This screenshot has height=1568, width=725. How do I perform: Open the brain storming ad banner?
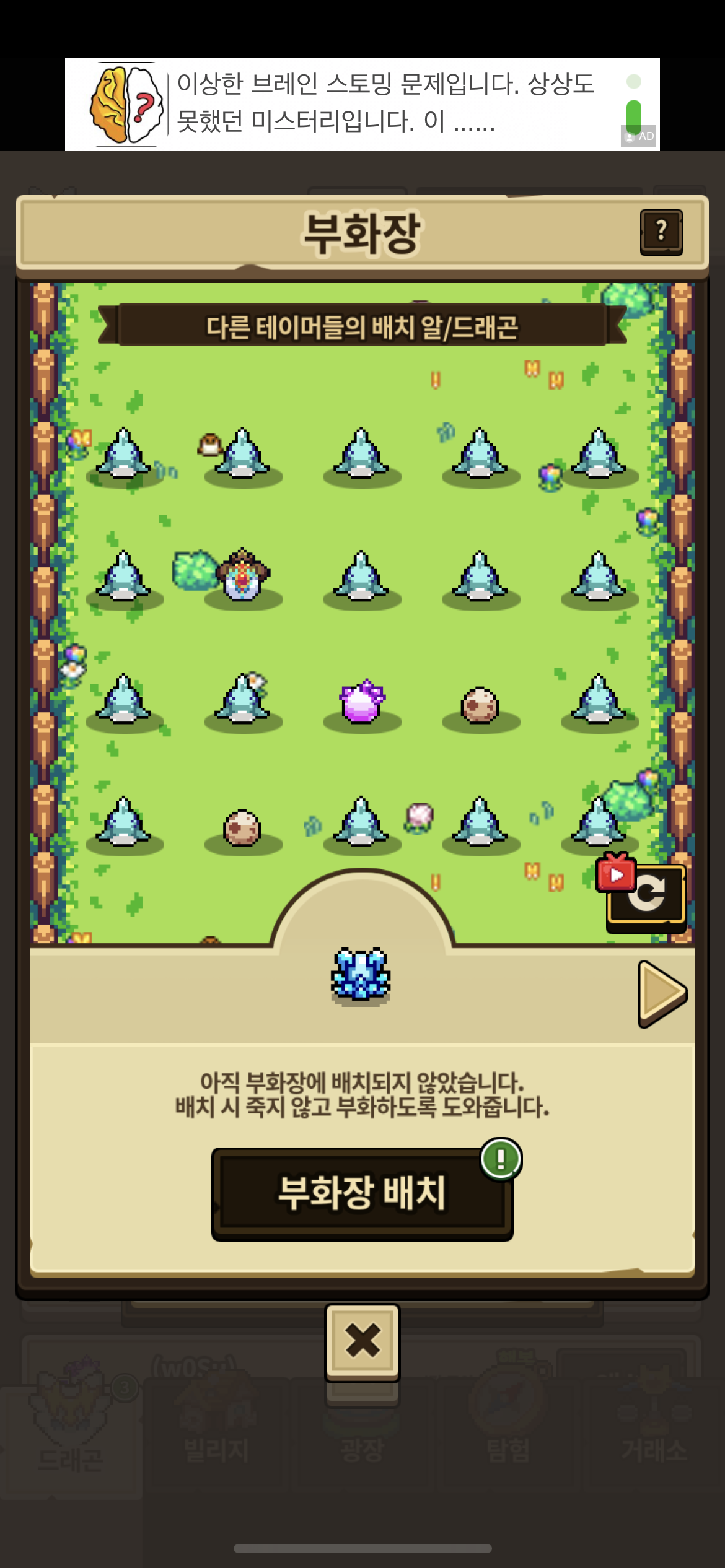[362, 105]
